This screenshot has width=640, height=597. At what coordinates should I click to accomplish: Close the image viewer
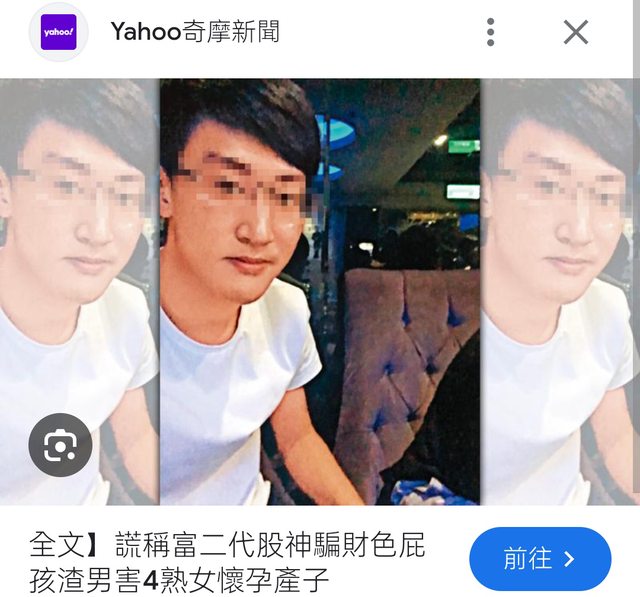click(576, 32)
